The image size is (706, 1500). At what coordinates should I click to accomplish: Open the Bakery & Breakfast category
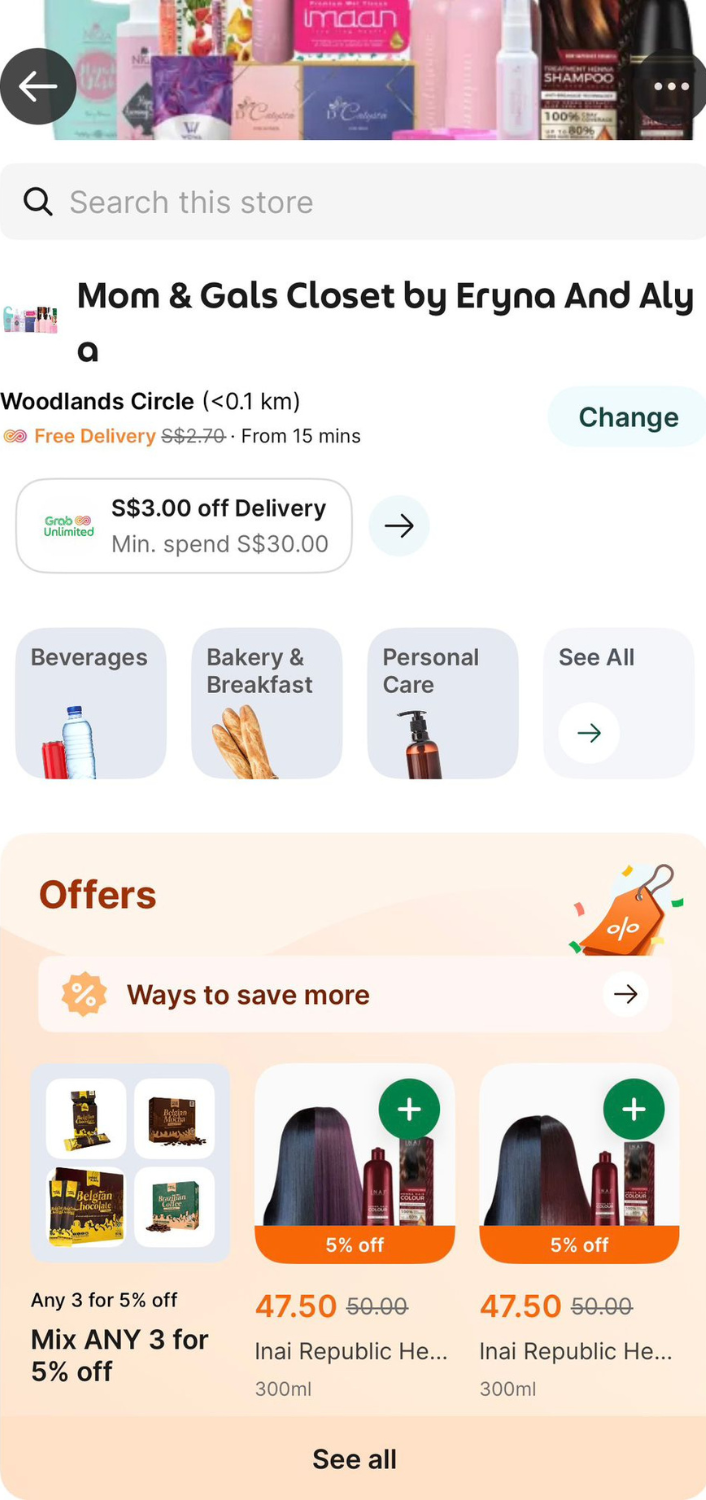(267, 703)
